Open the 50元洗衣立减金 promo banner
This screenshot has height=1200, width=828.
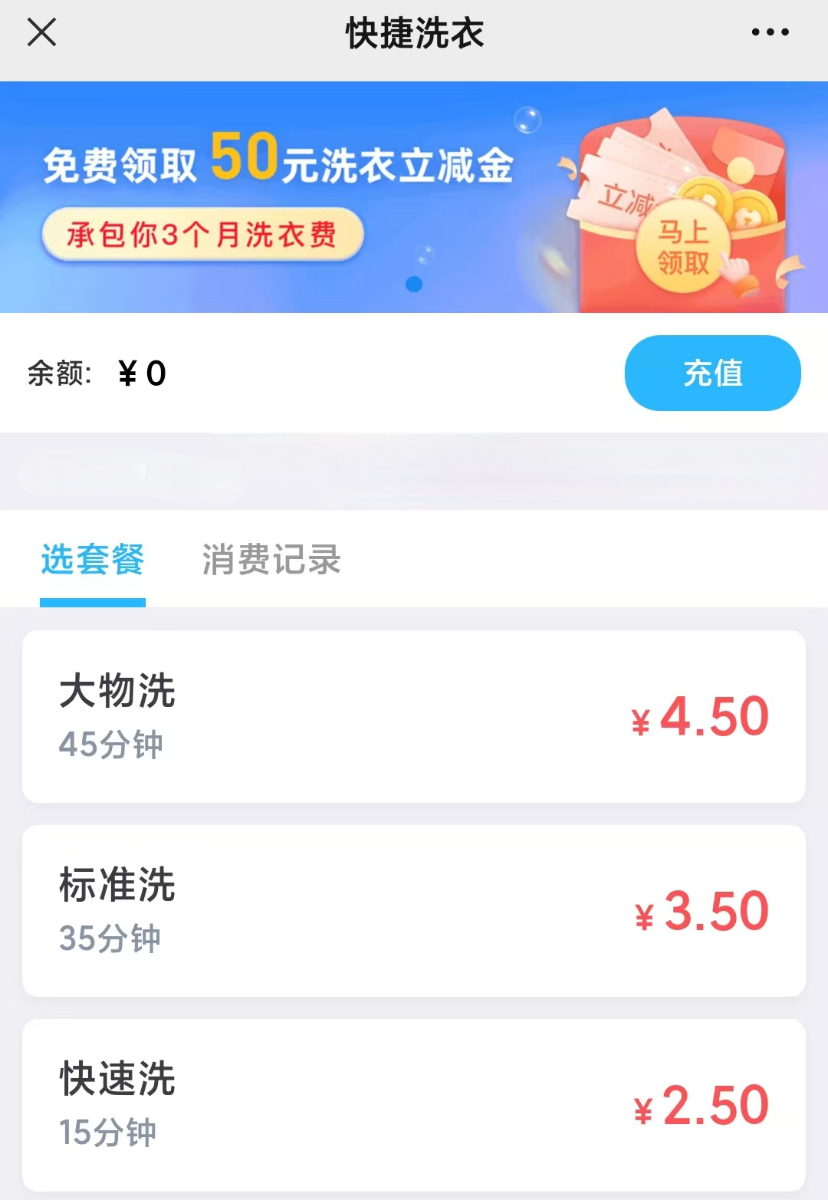pos(414,197)
